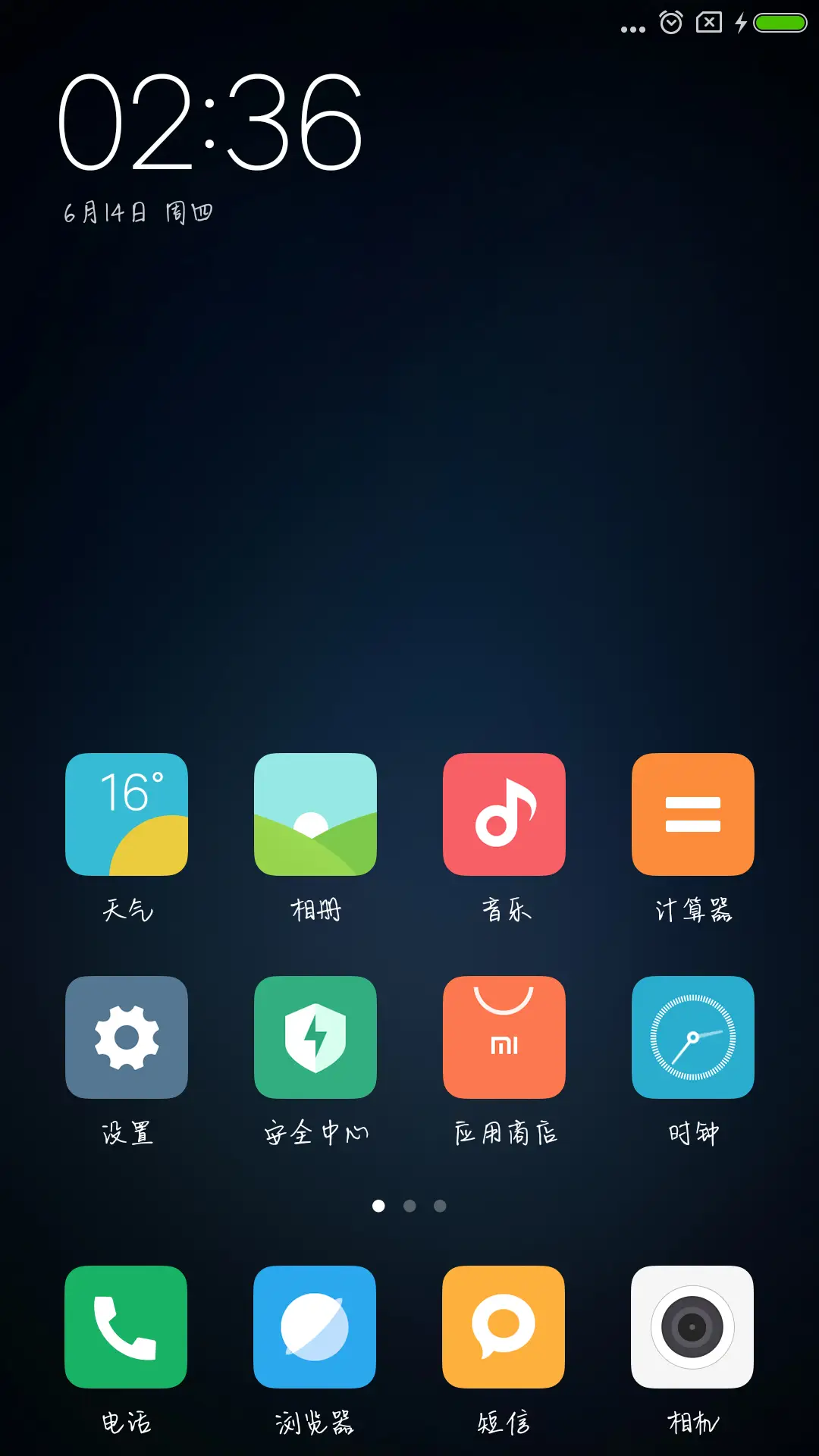
Task: Launch the 相机 (Camera) app
Action: [692, 1327]
